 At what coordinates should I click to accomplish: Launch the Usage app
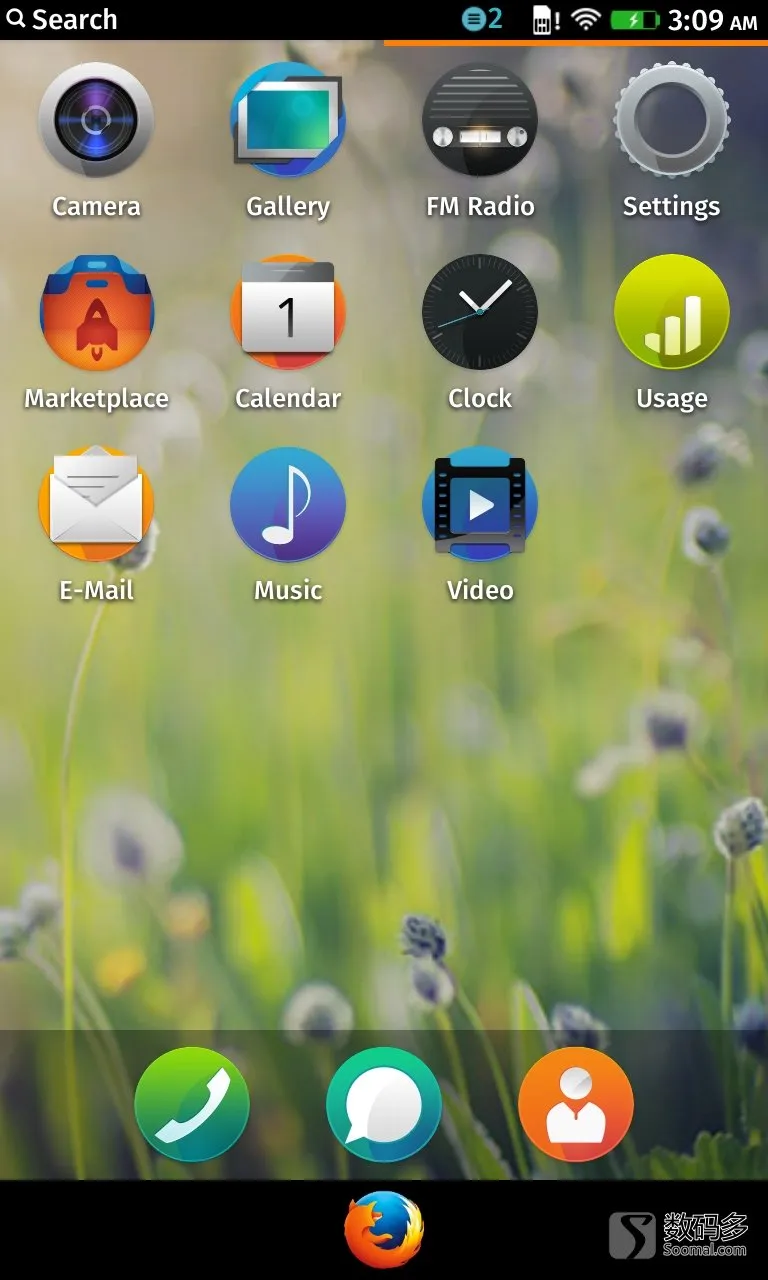[672, 312]
